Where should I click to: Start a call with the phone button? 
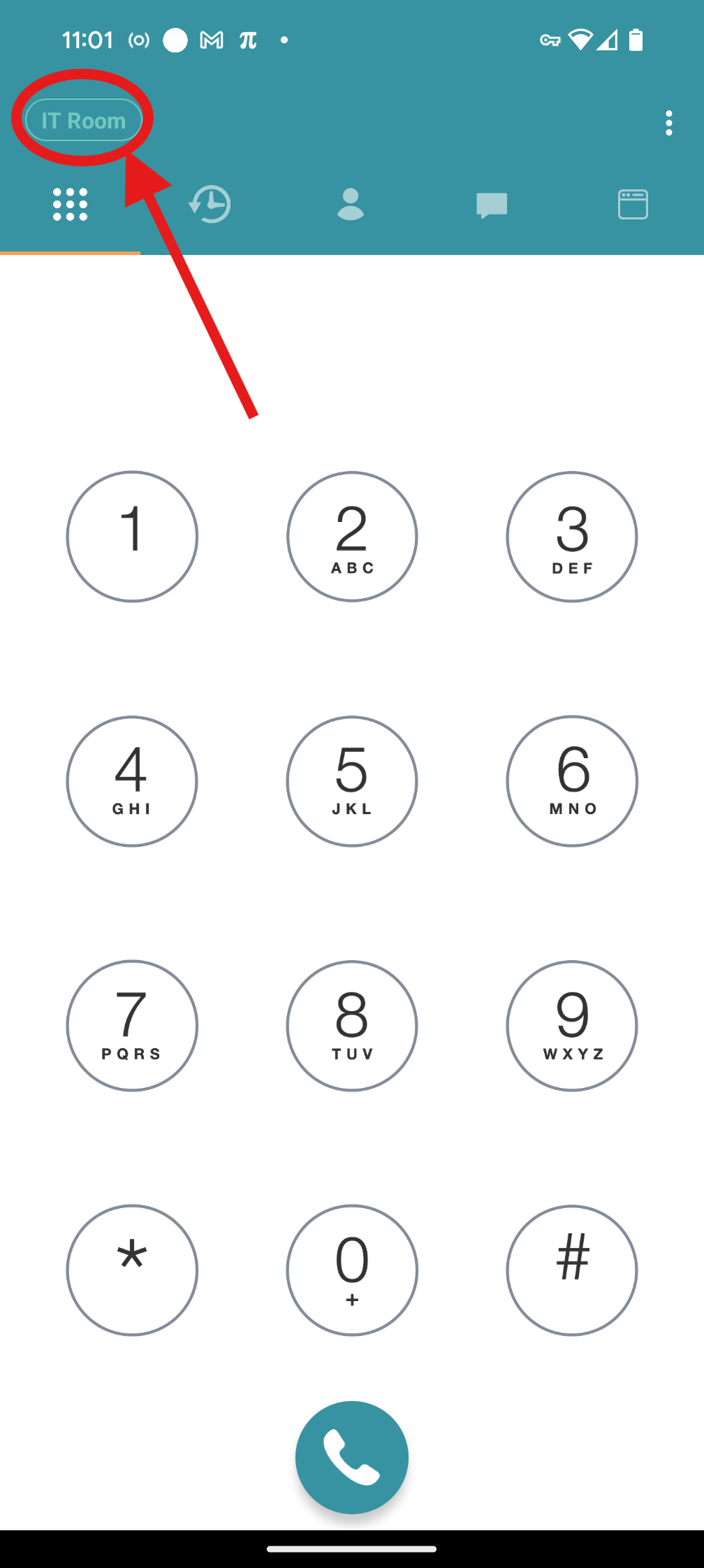pyautogui.click(x=352, y=1458)
